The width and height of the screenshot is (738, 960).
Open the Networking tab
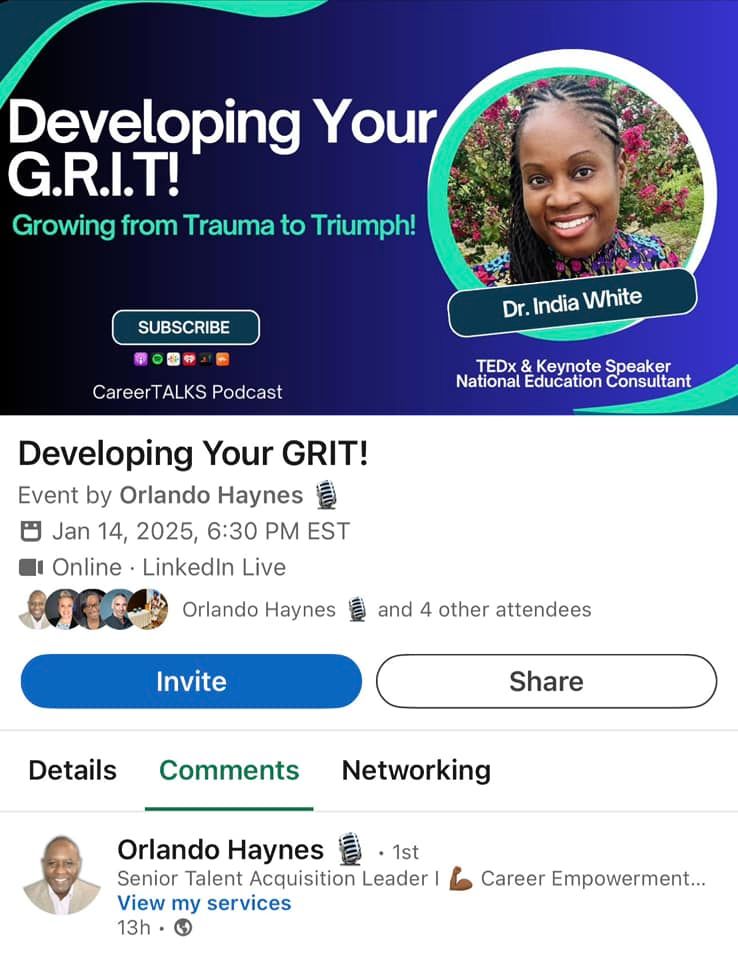(x=416, y=770)
